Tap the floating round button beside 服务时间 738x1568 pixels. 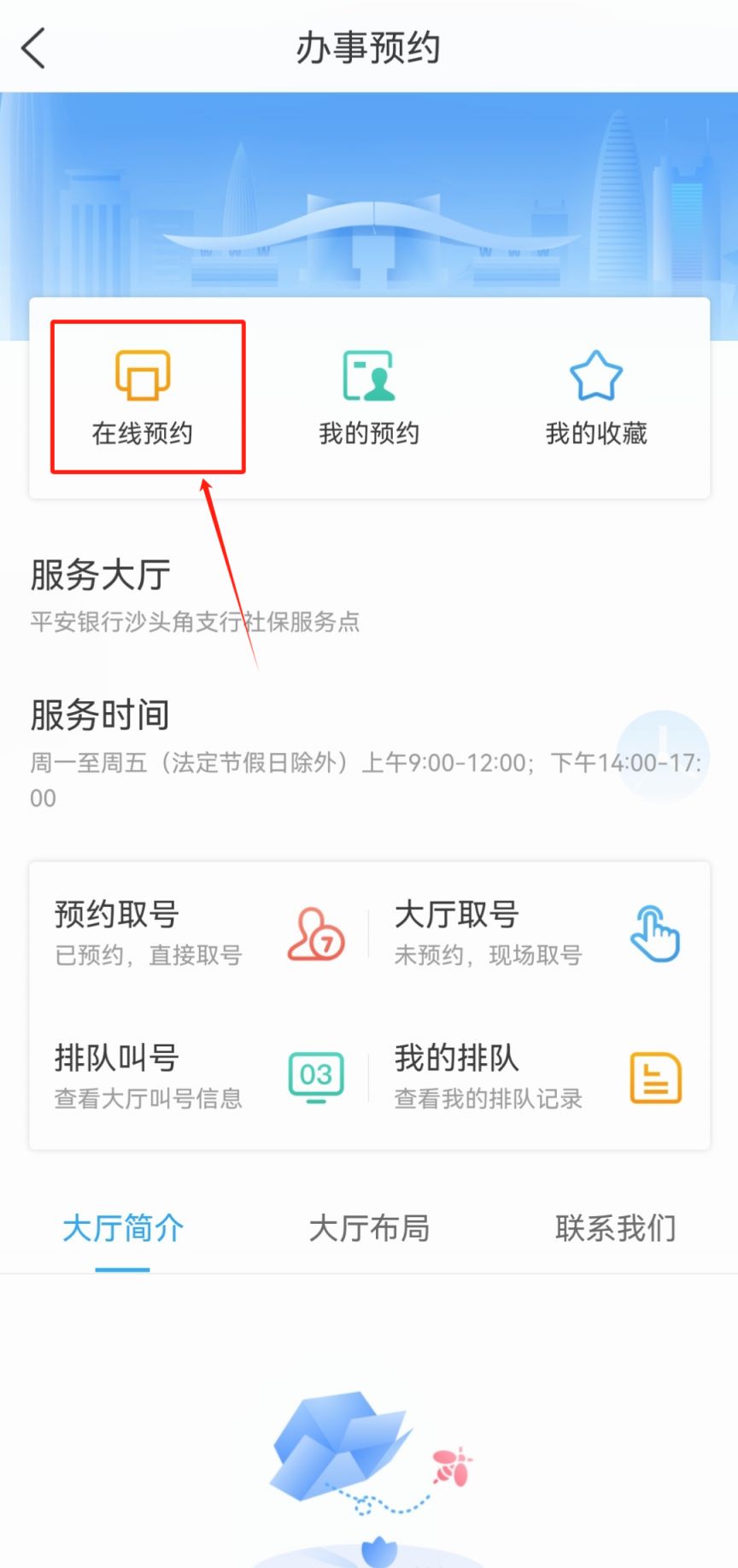pyautogui.click(x=663, y=755)
